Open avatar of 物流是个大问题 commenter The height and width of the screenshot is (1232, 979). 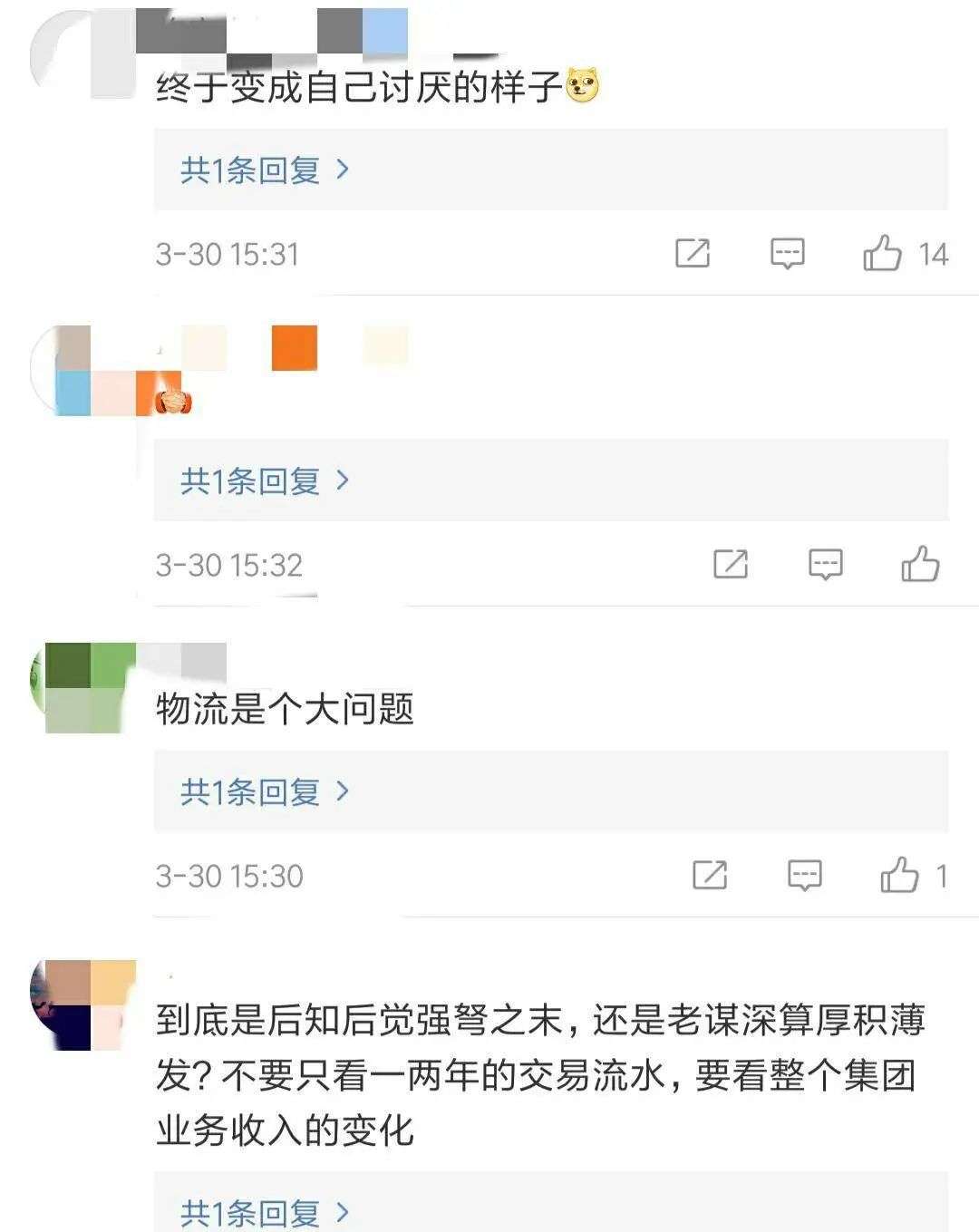pyautogui.click(x=82, y=688)
